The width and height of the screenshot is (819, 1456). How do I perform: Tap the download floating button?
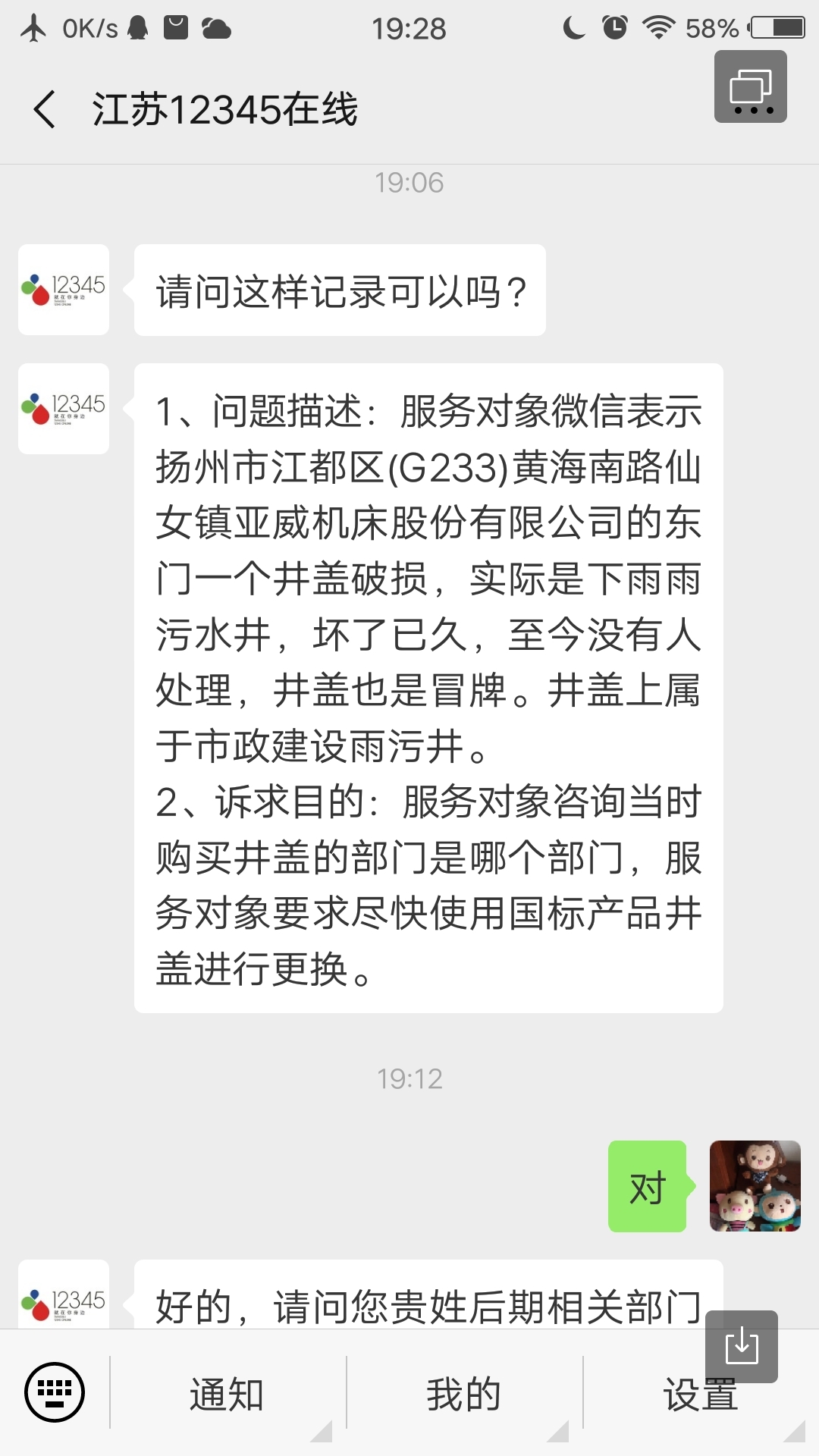[741, 1347]
